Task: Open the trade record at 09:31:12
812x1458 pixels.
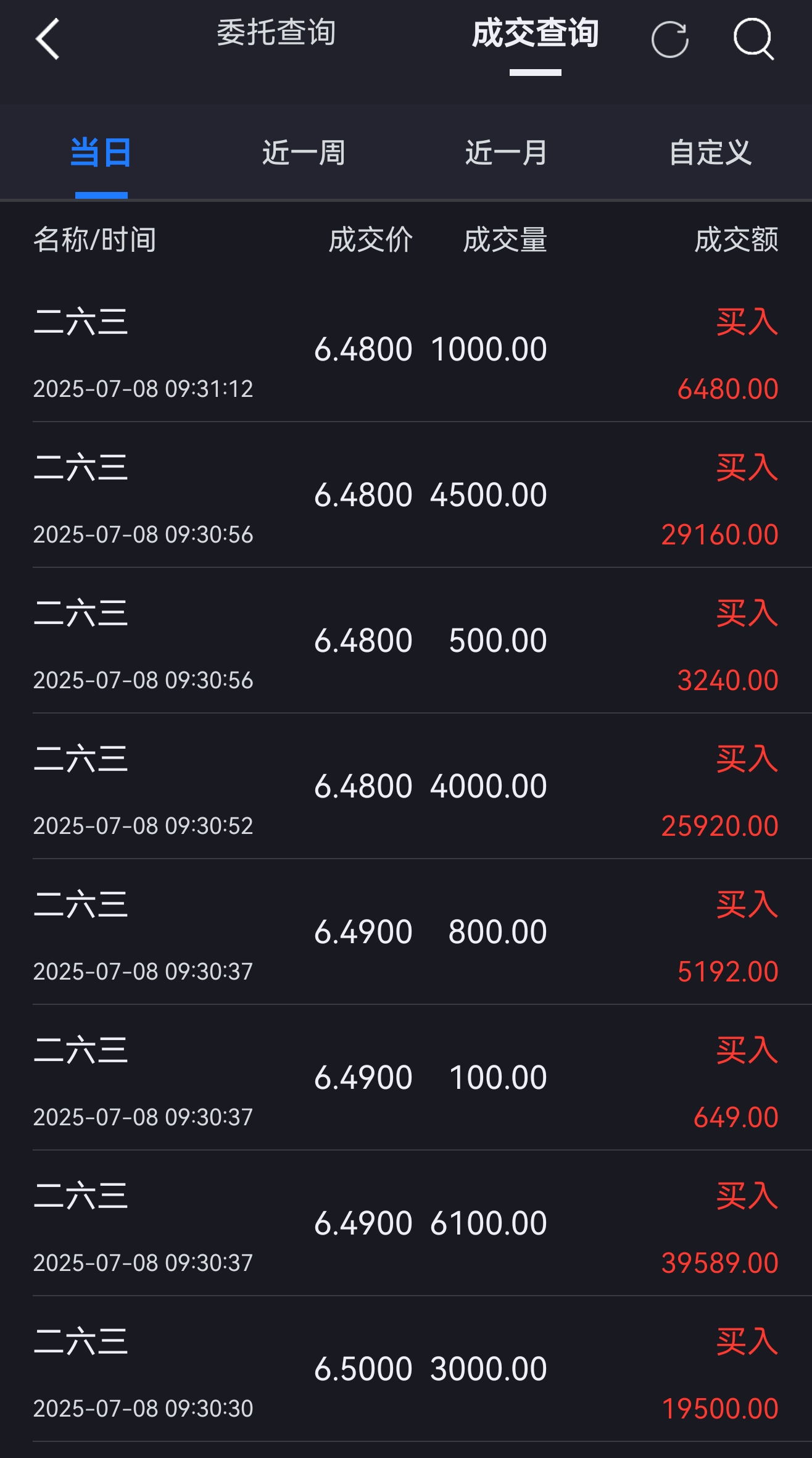Action: click(406, 350)
